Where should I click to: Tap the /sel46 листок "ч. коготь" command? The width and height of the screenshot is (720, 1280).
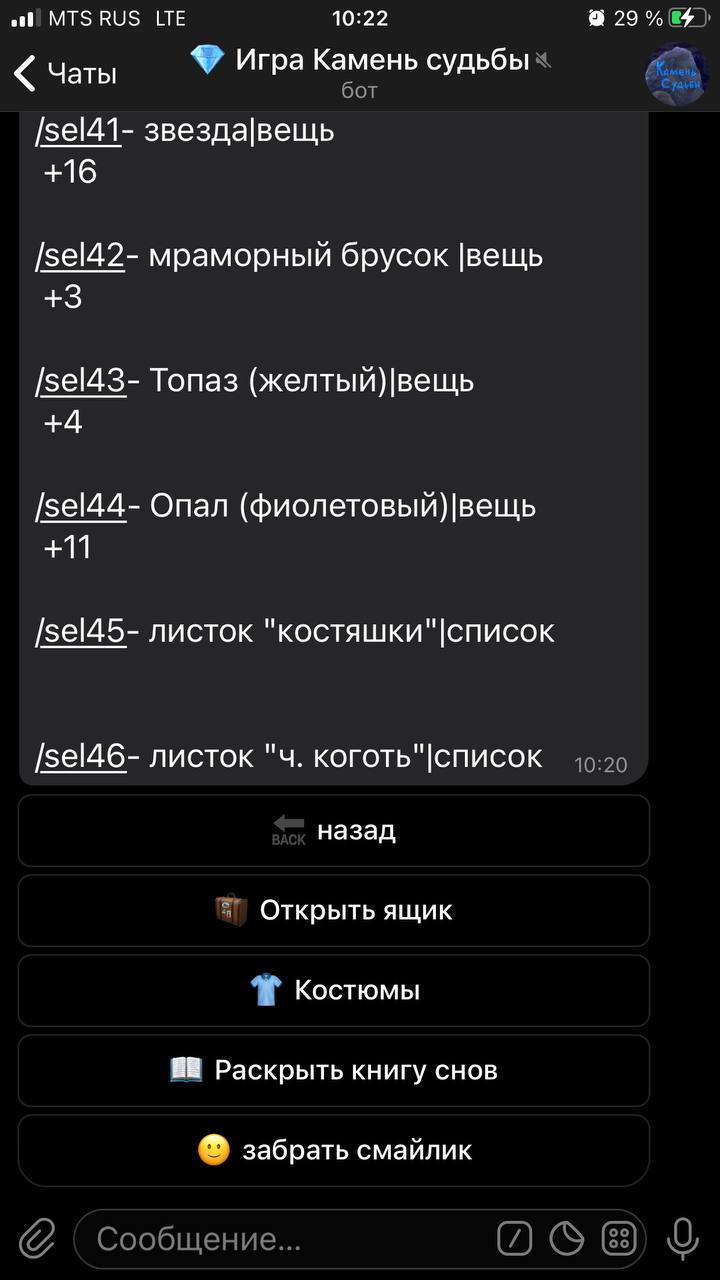pyautogui.click(x=80, y=756)
